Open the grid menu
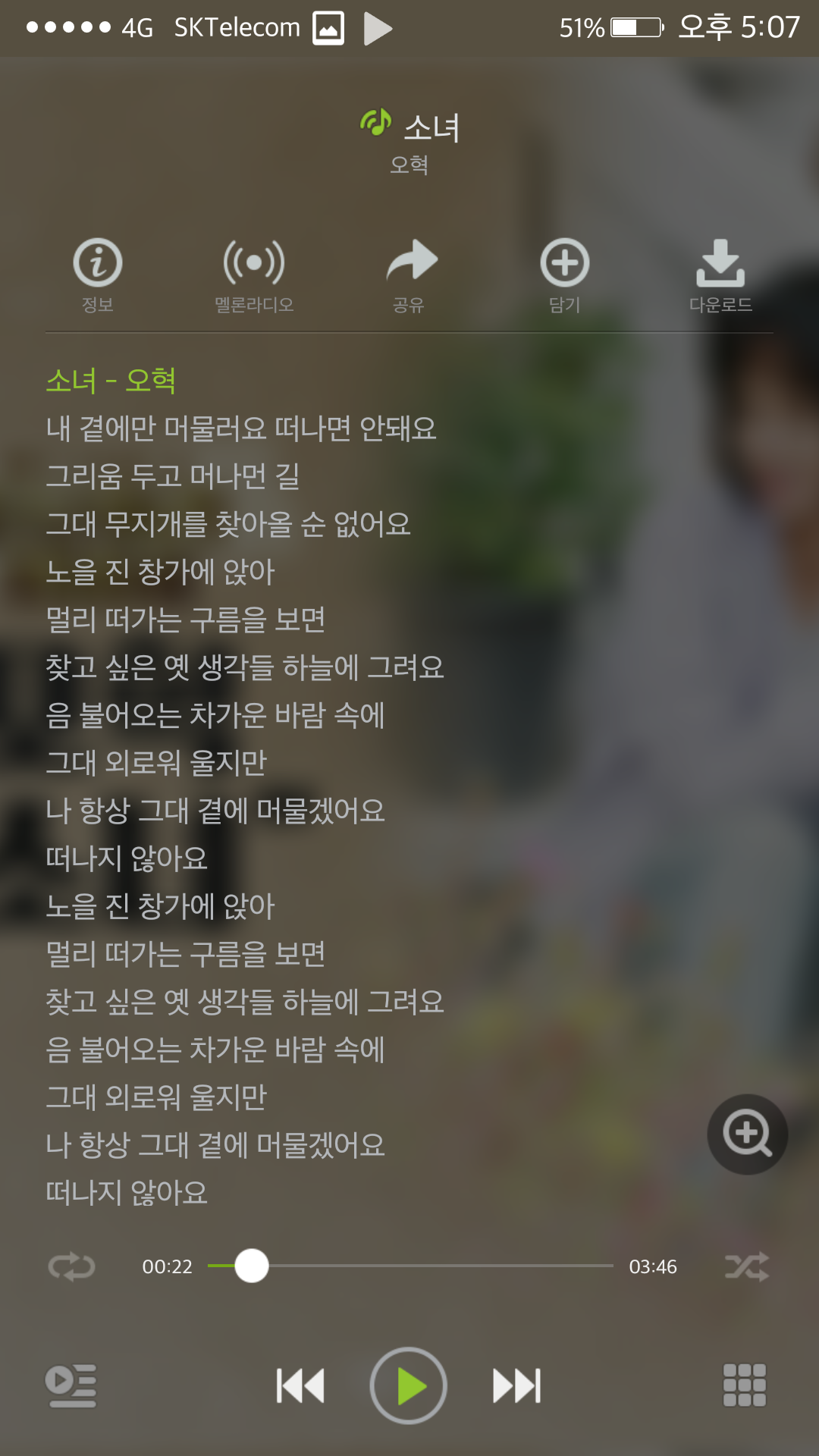The height and width of the screenshot is (1456, 819). (745, 1386)
